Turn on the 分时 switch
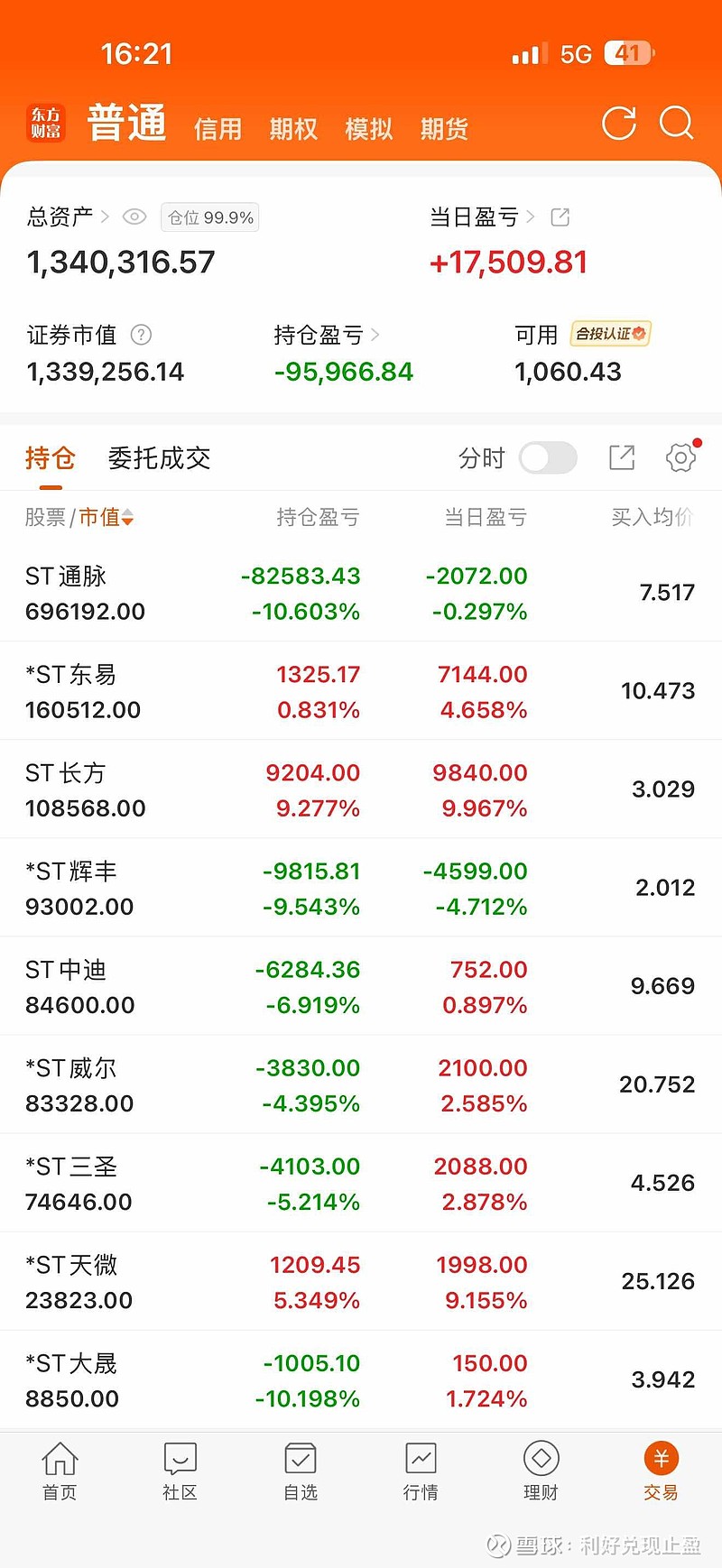This screenshot has height=1568, width=722. click(x=548, y=458)
